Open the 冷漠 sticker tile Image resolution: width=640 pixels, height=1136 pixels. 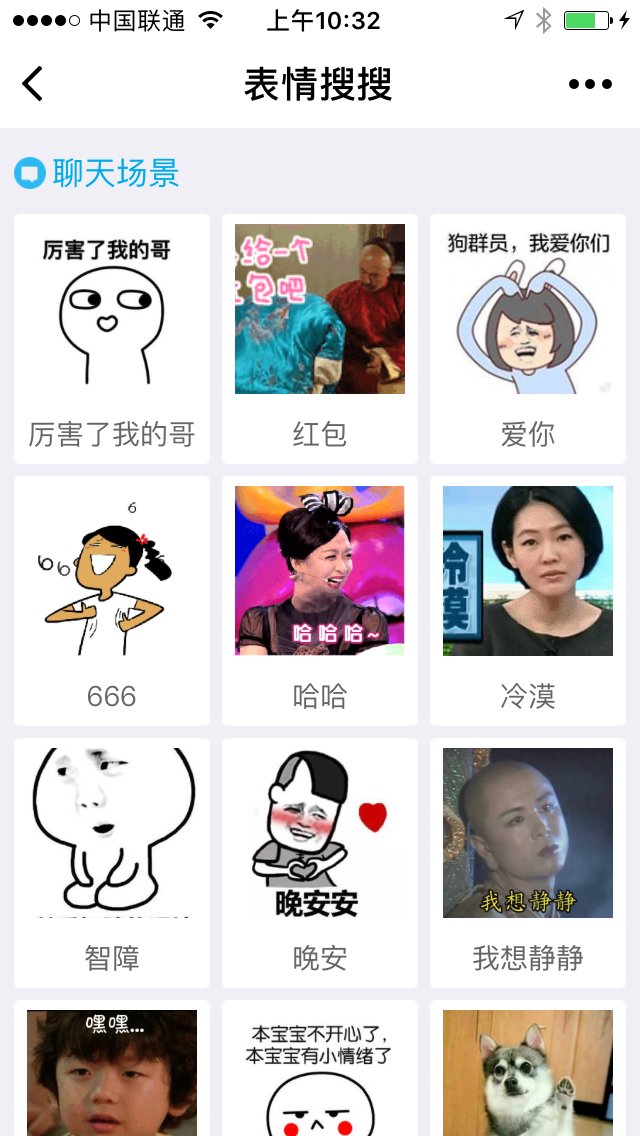(528, 600)
